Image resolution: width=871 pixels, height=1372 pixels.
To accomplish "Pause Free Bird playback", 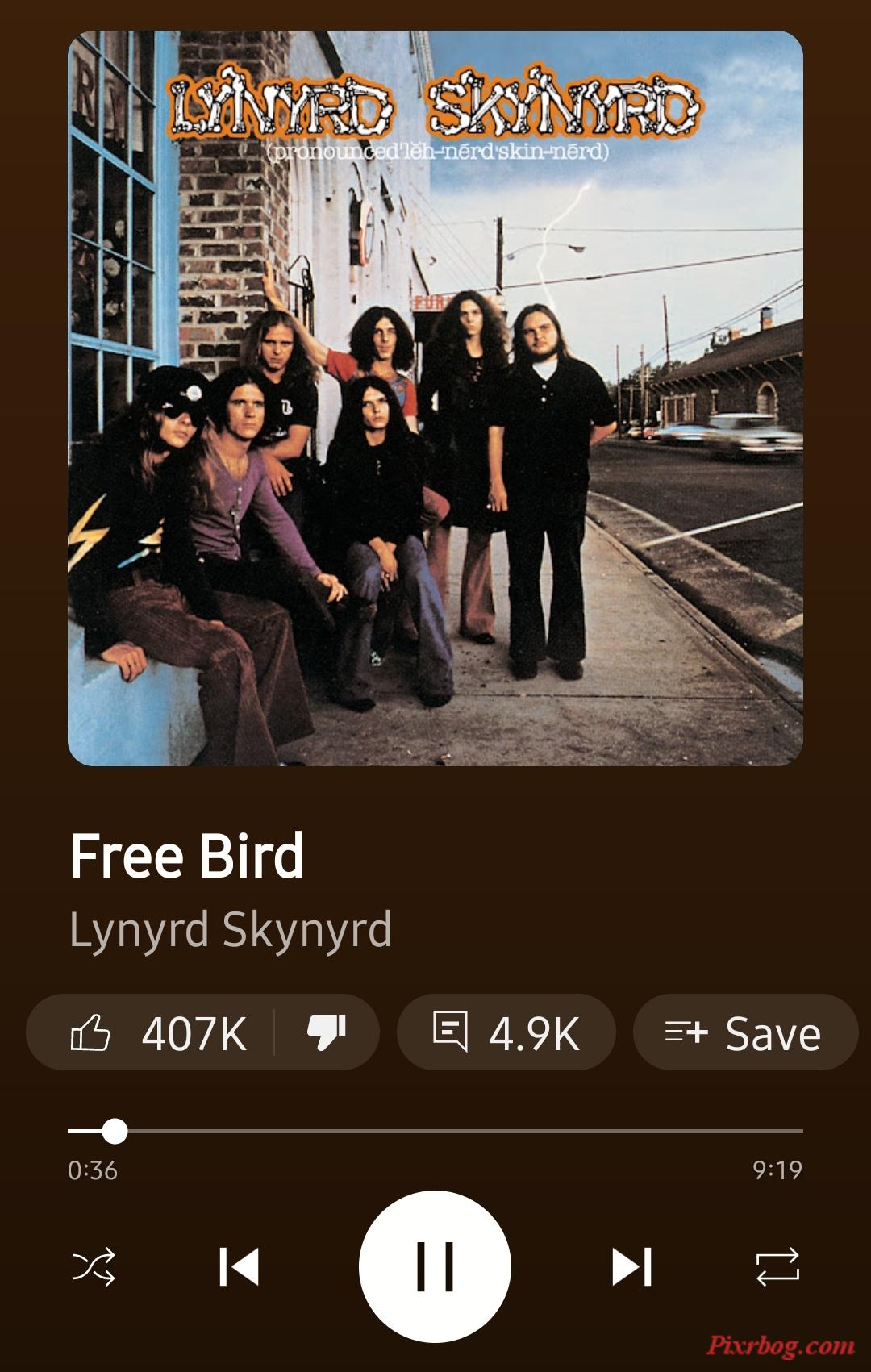I will 435,1266.
